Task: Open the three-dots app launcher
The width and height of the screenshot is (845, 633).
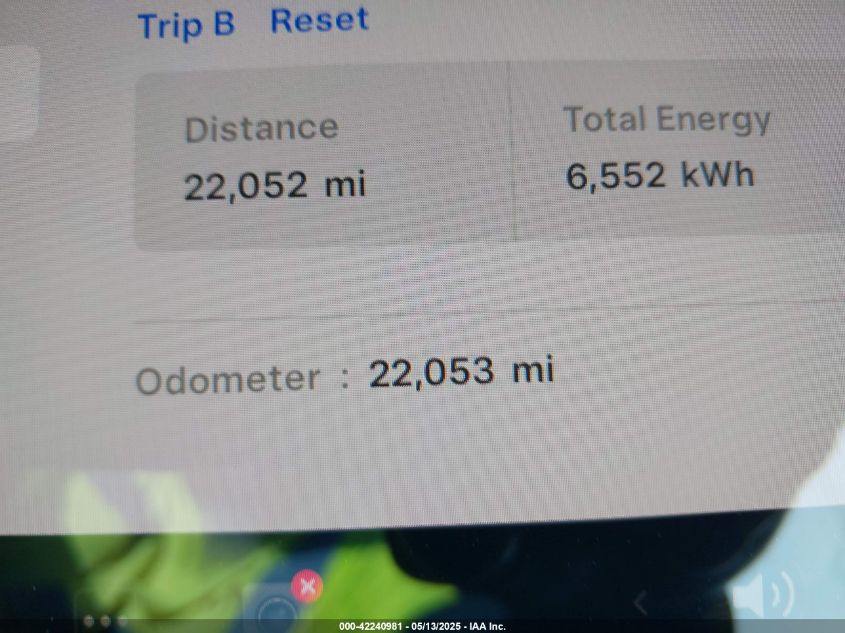Action: (104, 621)
